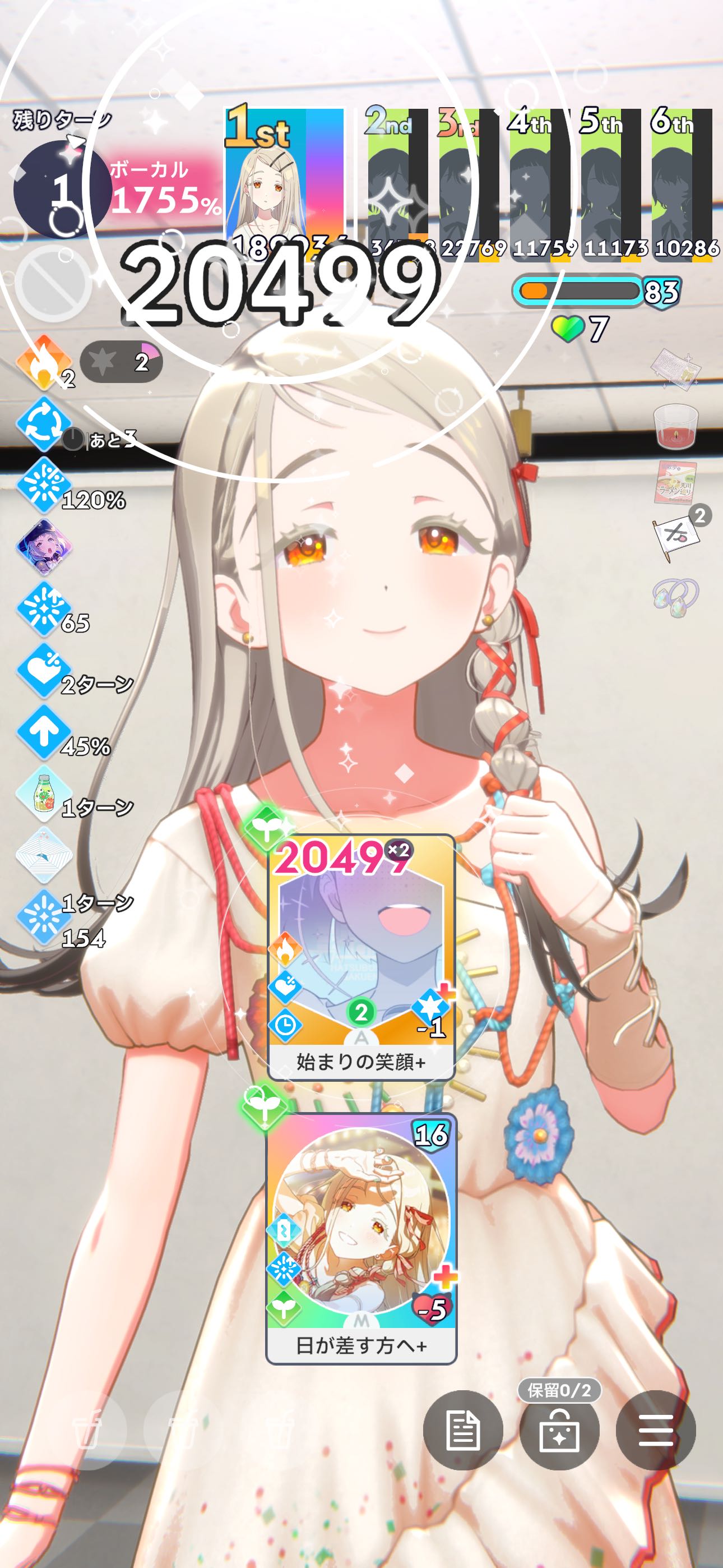723x1568 pixels.
Task: Tap the 1st place idol rank panel
Action: [285, 183]
